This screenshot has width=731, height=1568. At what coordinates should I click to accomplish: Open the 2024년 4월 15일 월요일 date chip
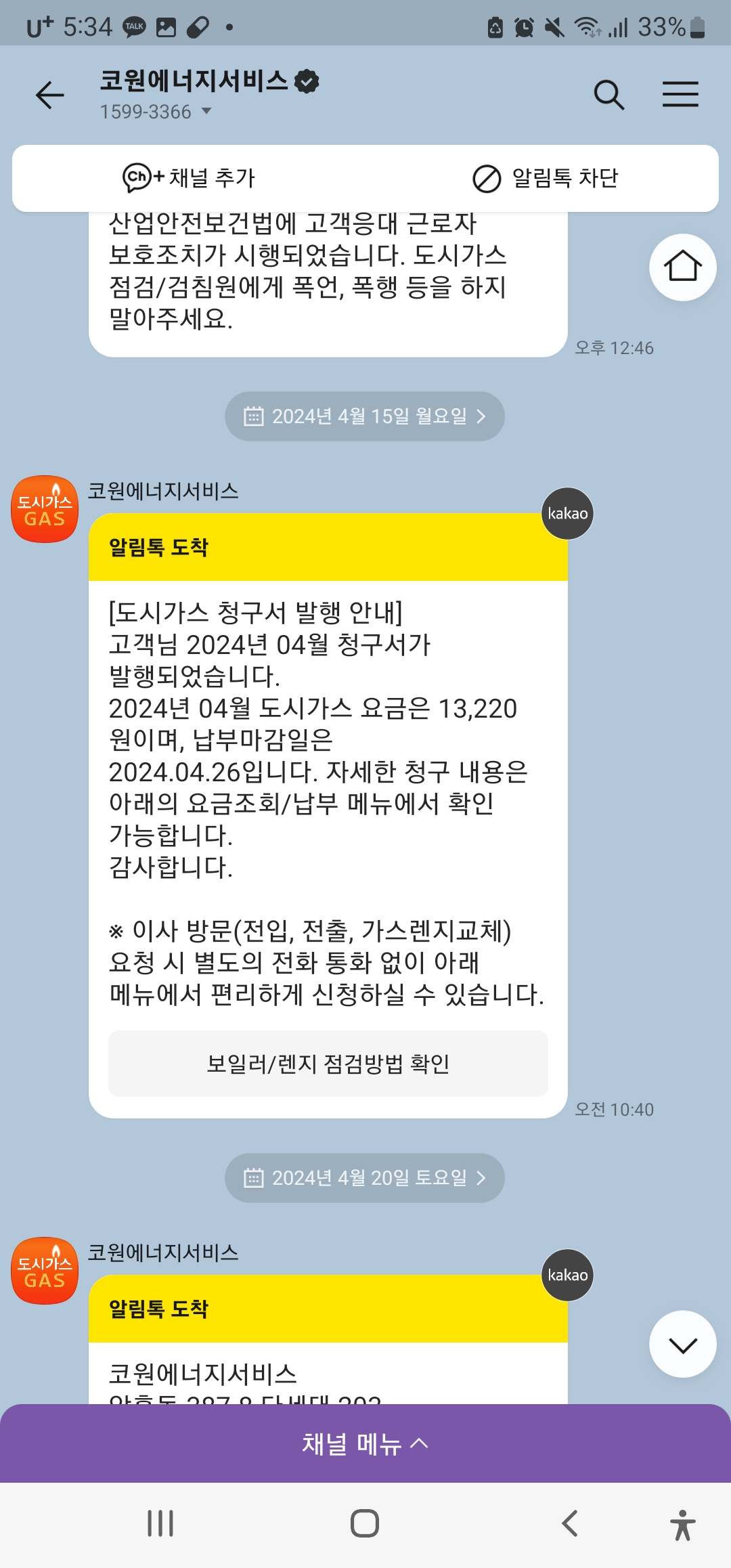(x=365, y=416)
